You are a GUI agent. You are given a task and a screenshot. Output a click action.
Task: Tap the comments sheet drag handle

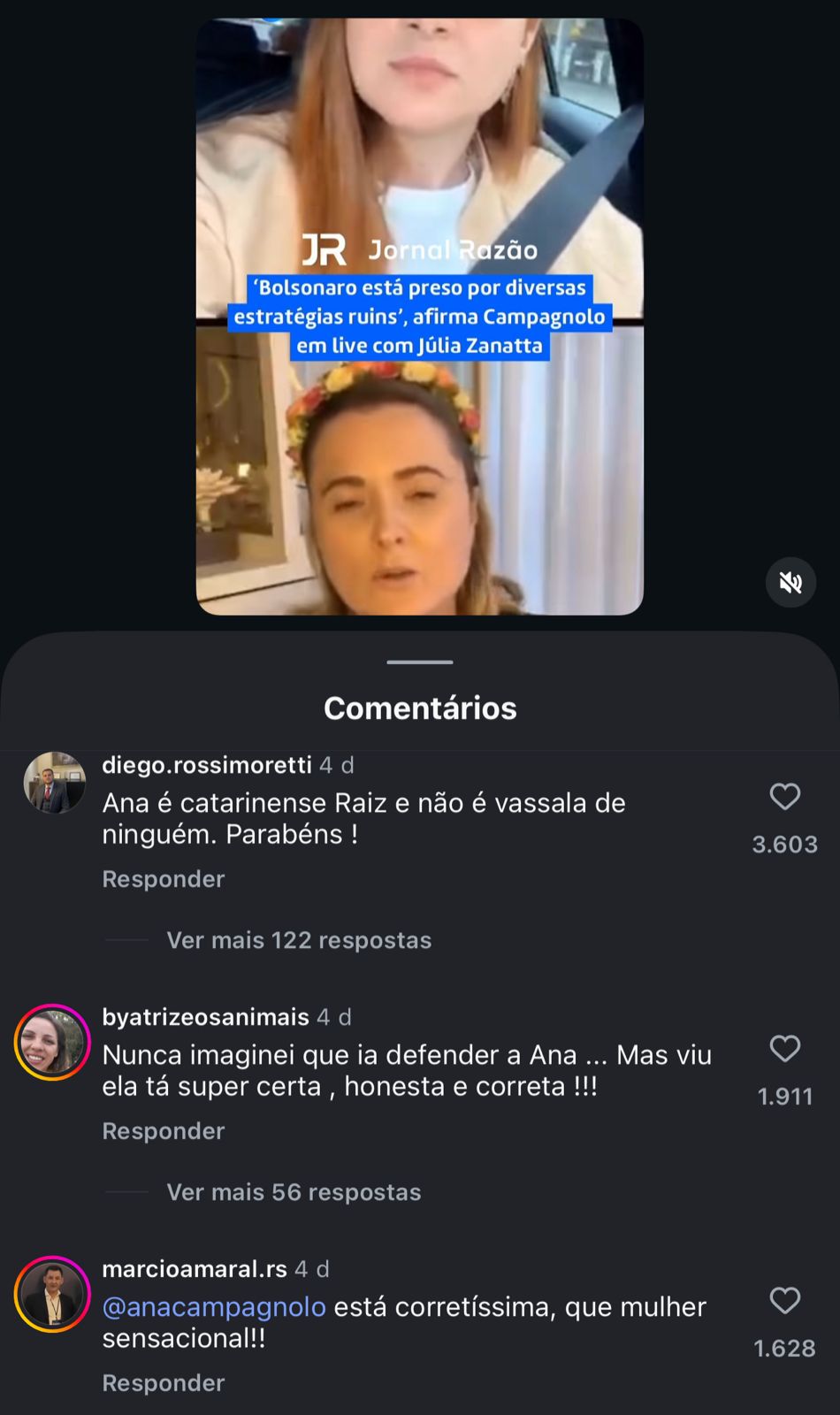click(420, 662)
